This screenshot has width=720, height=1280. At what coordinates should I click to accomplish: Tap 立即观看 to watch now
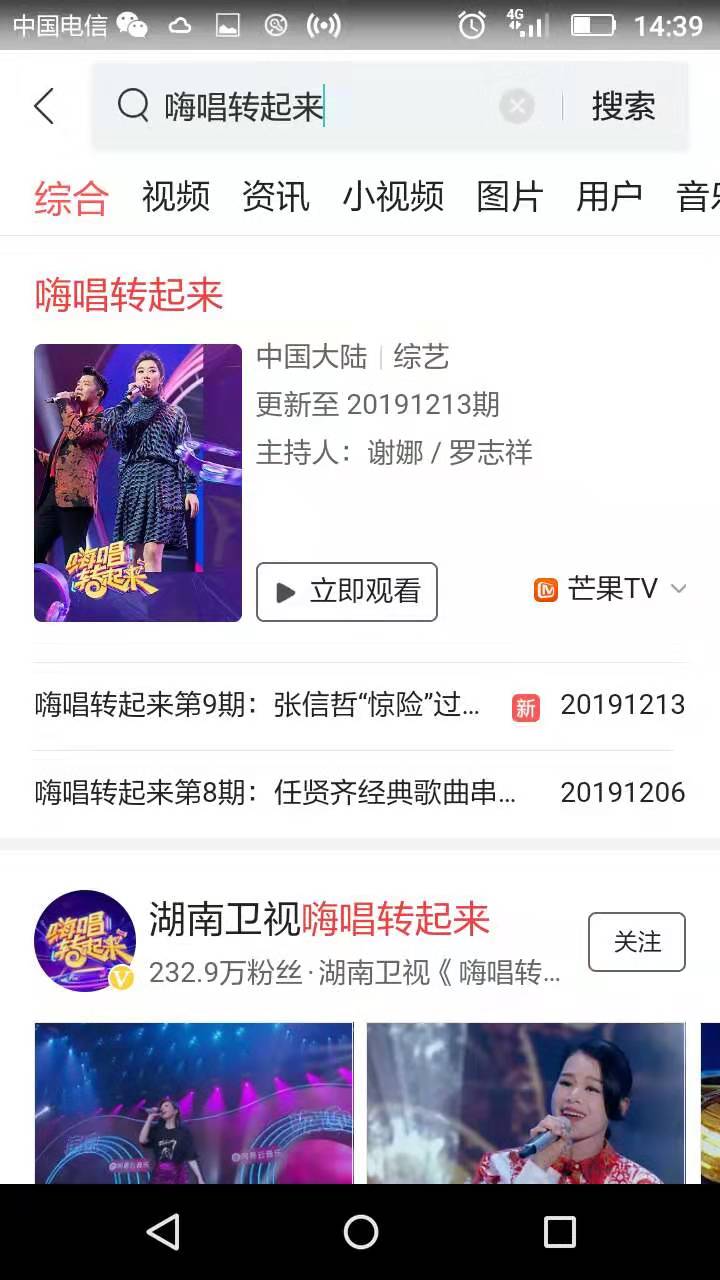point(346,592)
